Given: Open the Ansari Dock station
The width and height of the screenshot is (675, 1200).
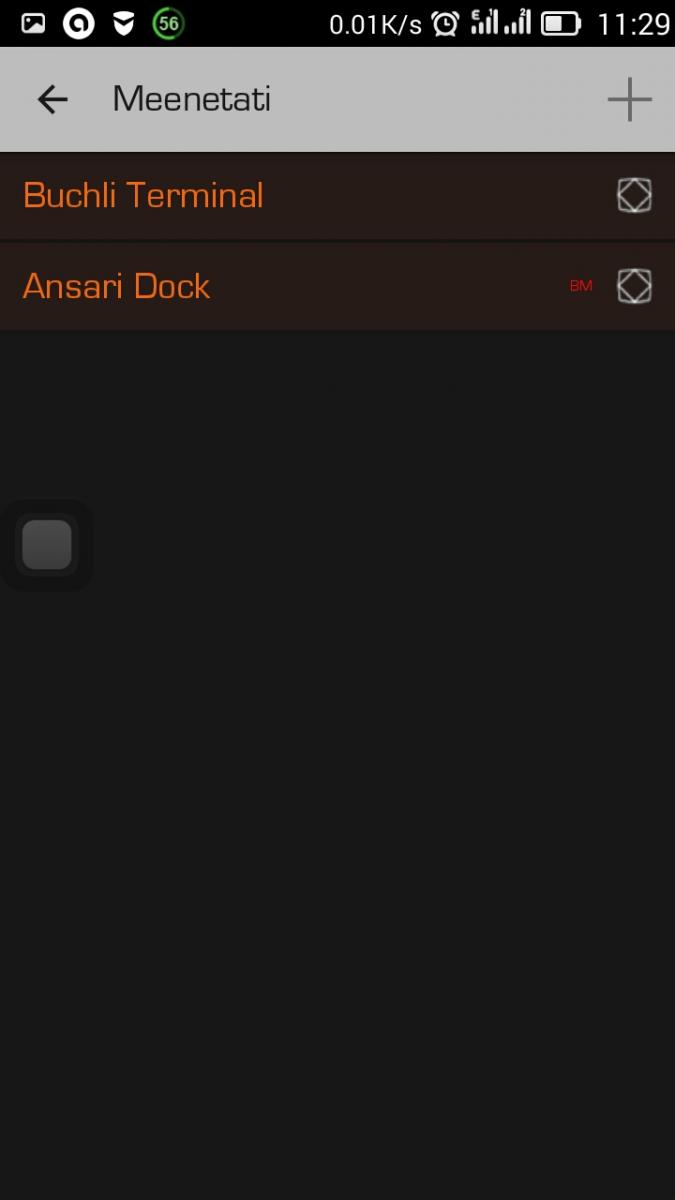Looking at the screenshot, I should [337, 287].
